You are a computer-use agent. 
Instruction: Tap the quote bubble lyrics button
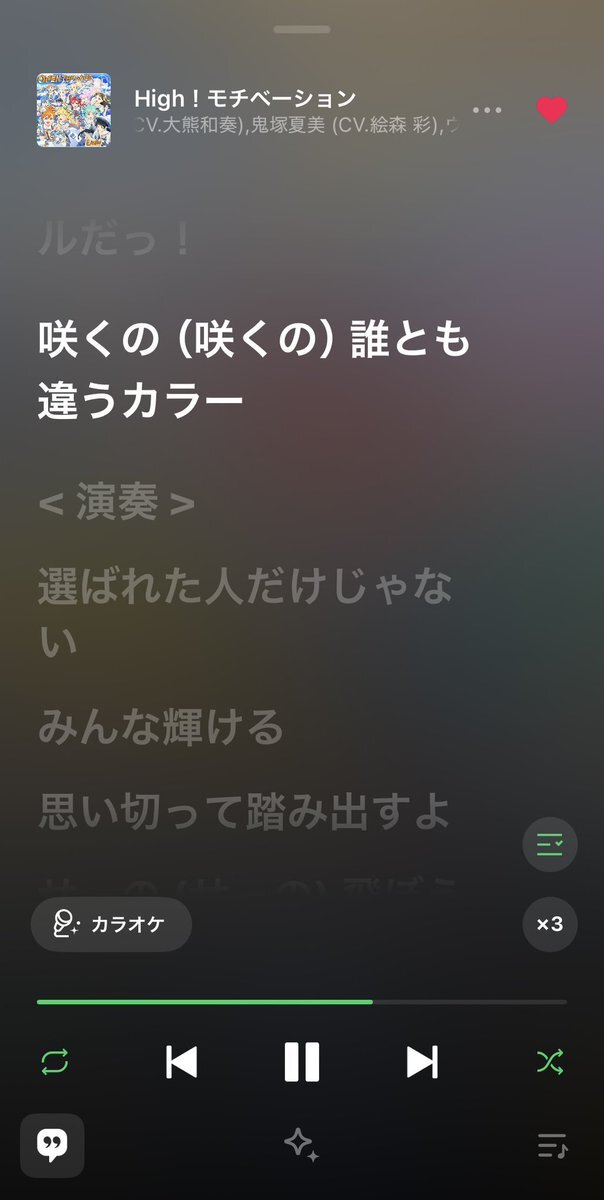52,1145
